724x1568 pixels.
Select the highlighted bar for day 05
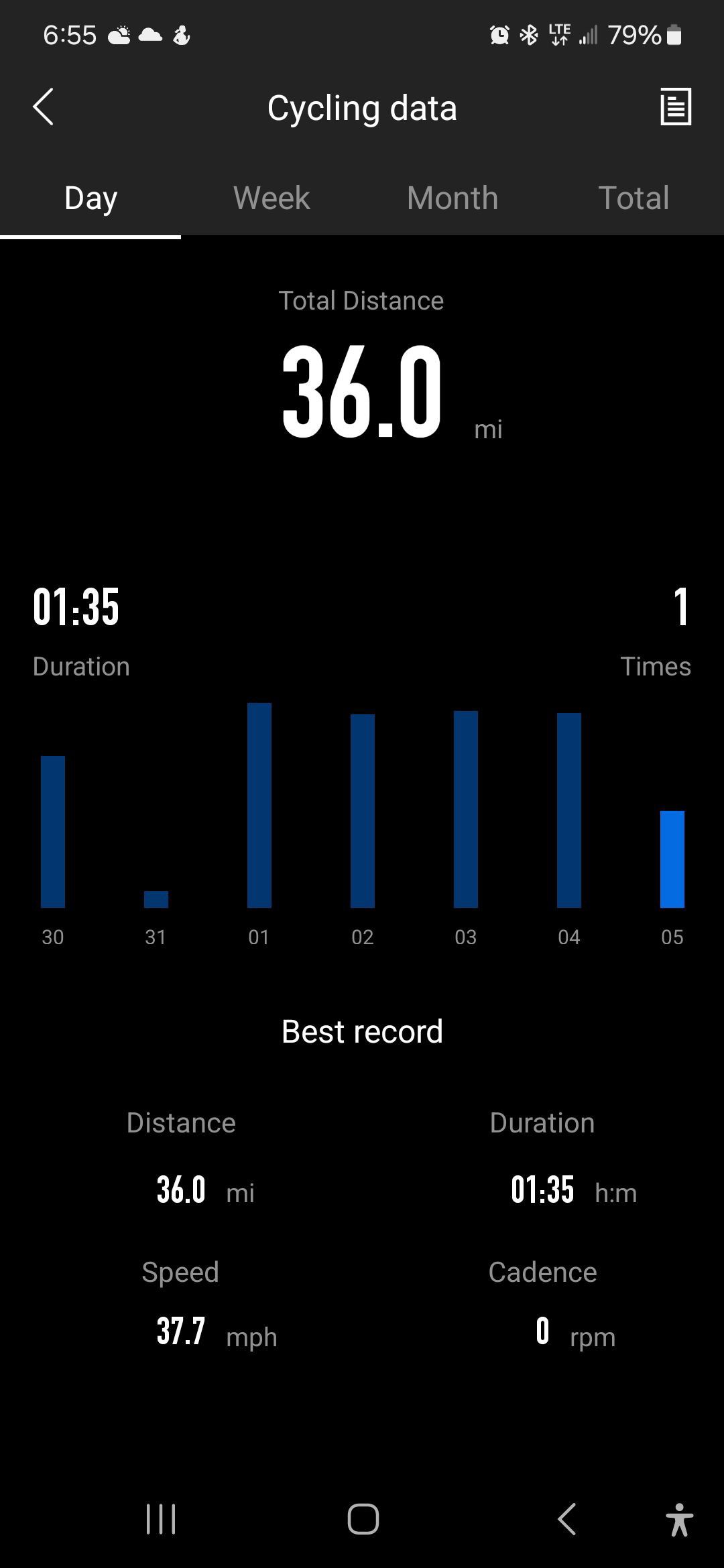click(672, 859)
